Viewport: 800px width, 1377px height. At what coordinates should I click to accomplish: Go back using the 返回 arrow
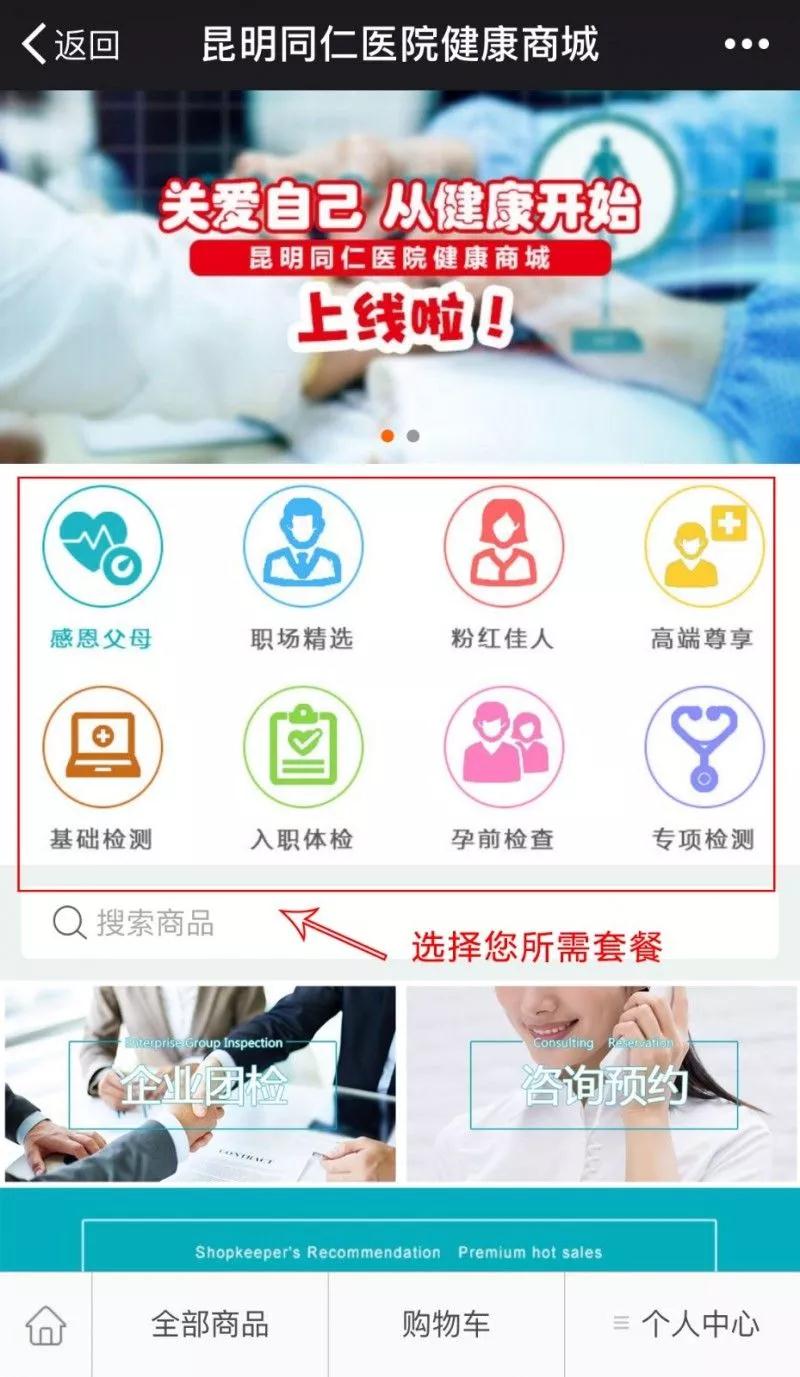pos(70,45)
